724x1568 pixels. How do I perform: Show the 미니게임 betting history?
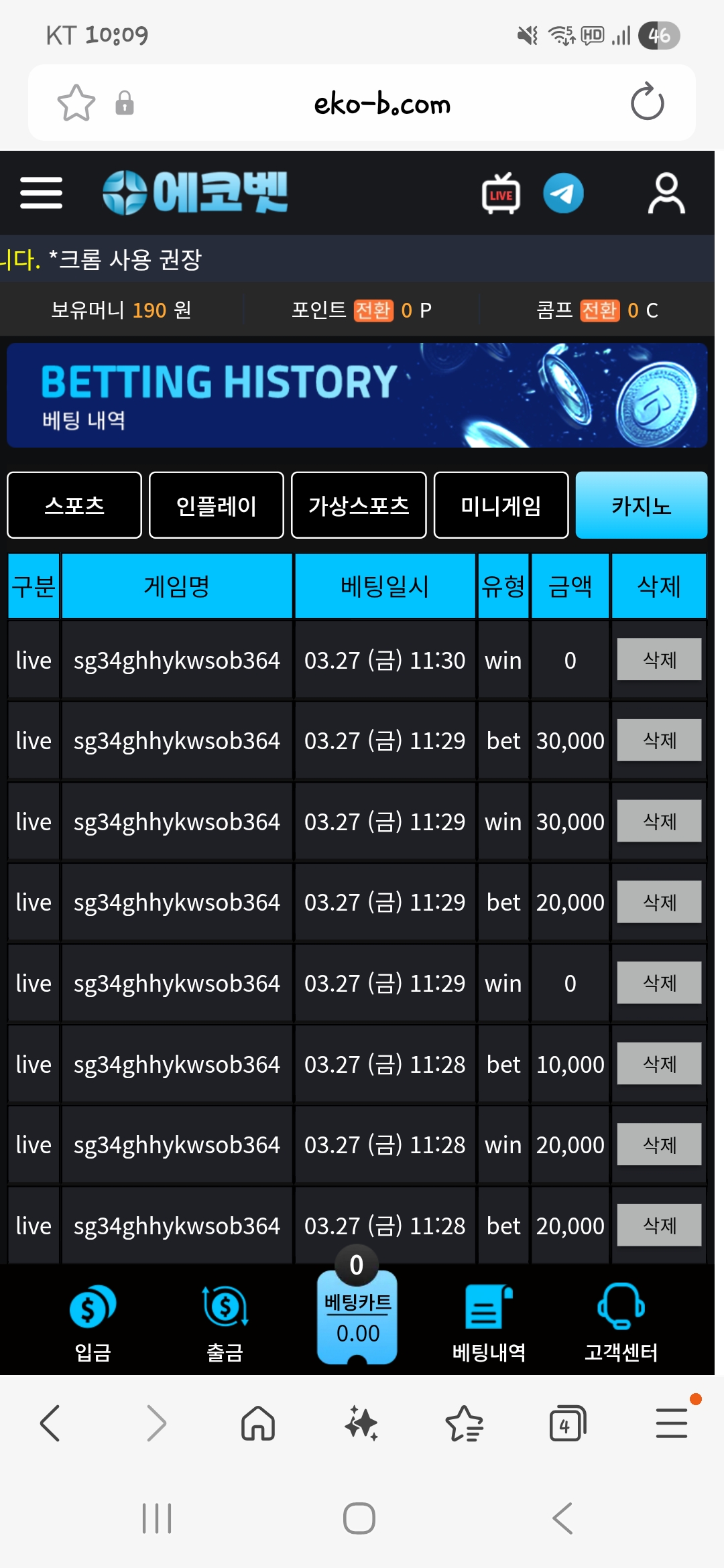[x=501, y=505]
